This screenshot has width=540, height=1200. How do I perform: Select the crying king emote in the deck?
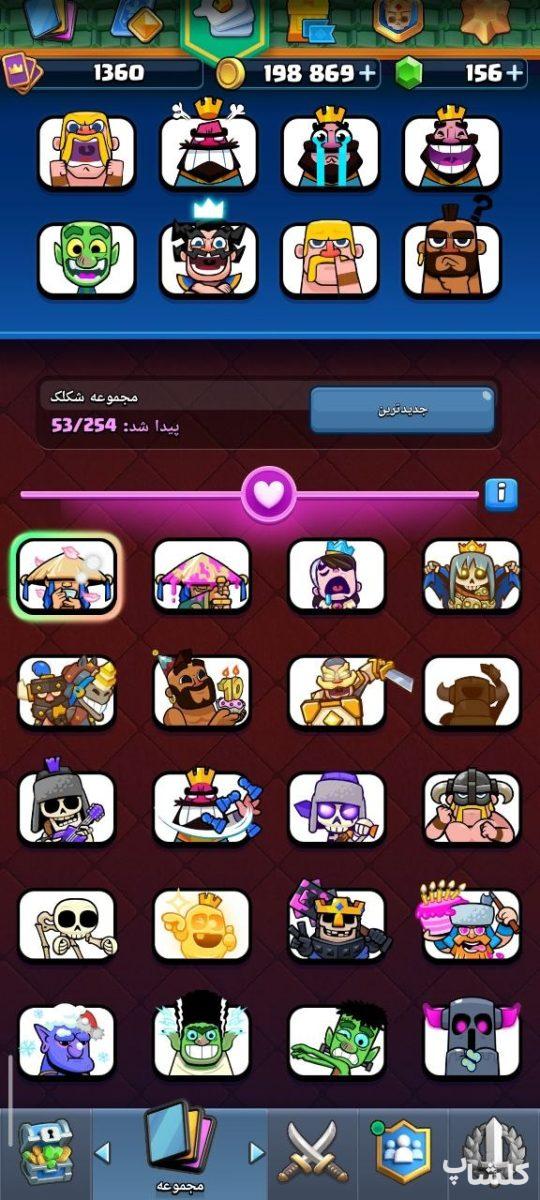coord(330,152)
